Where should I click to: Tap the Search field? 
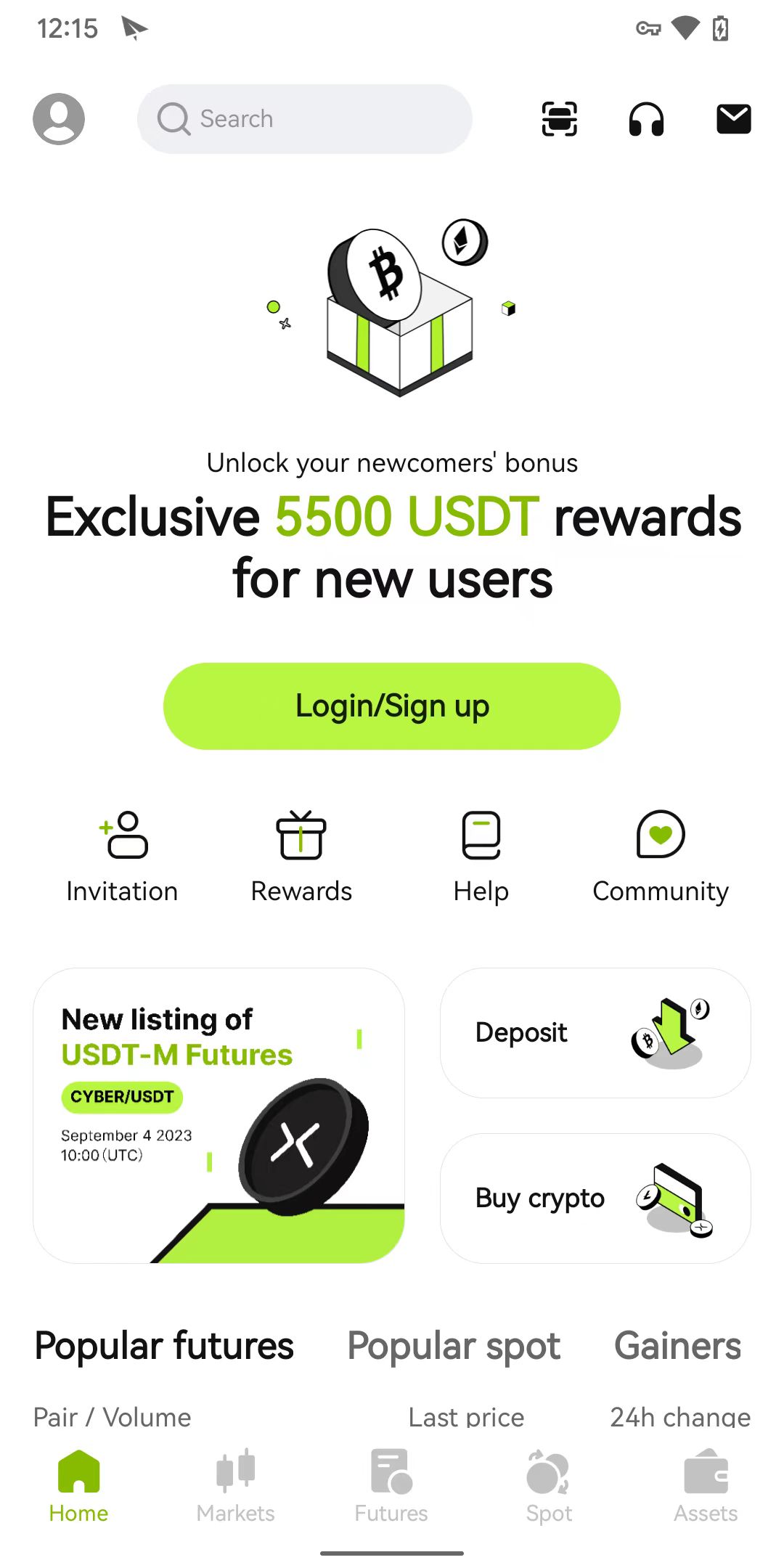pos(305,119)
